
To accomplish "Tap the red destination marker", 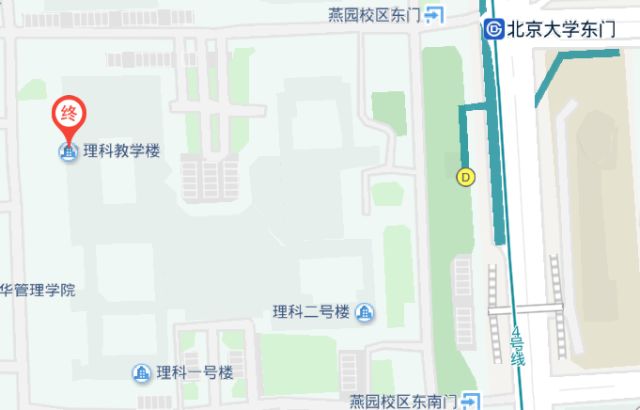I will pyautogui.click(x=70, y=113).
